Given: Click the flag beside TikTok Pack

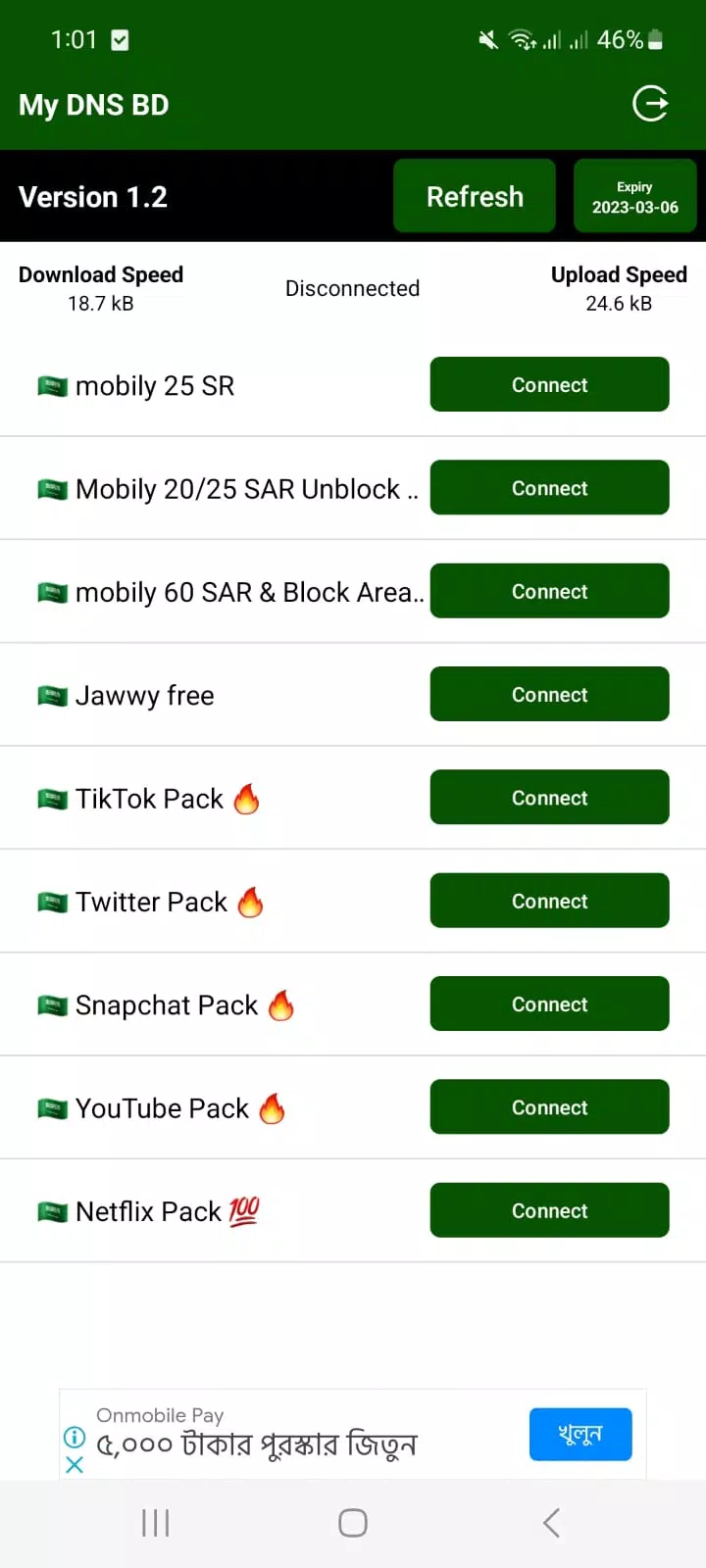Looking at the screenshot, I should (53, 798).
